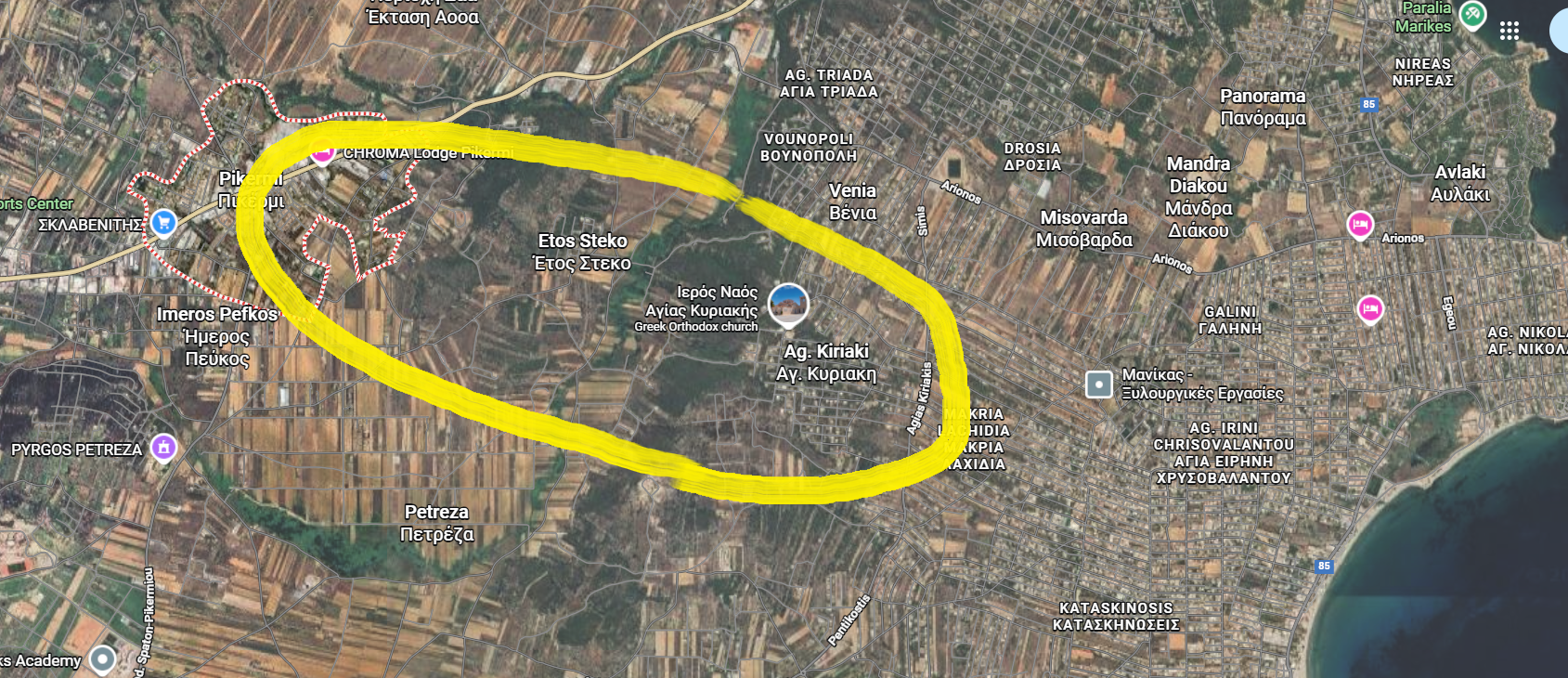Tap the Paralia Marikes beach pin
This screenshot has height=678, width=1568.
coord(1472,15)
